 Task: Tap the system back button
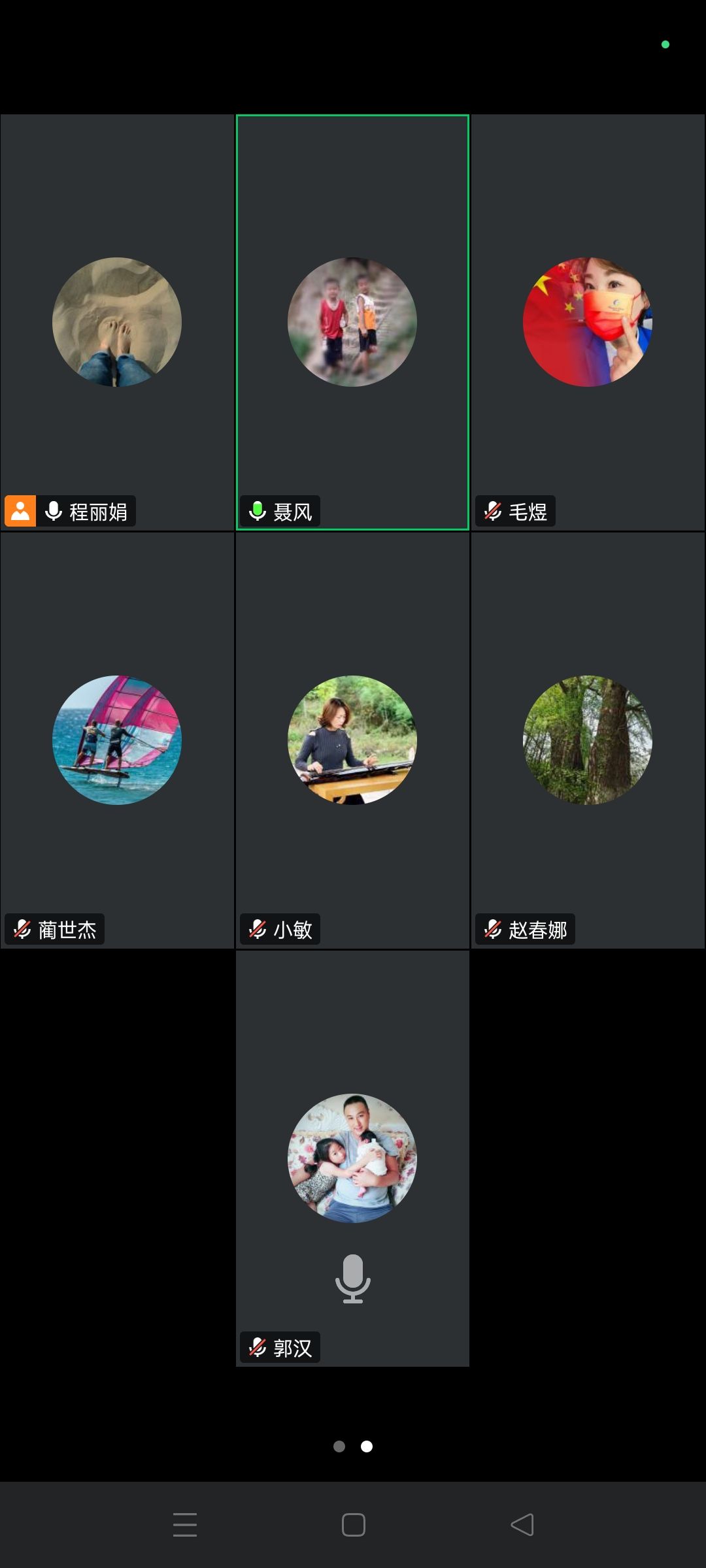point(522,1525)
